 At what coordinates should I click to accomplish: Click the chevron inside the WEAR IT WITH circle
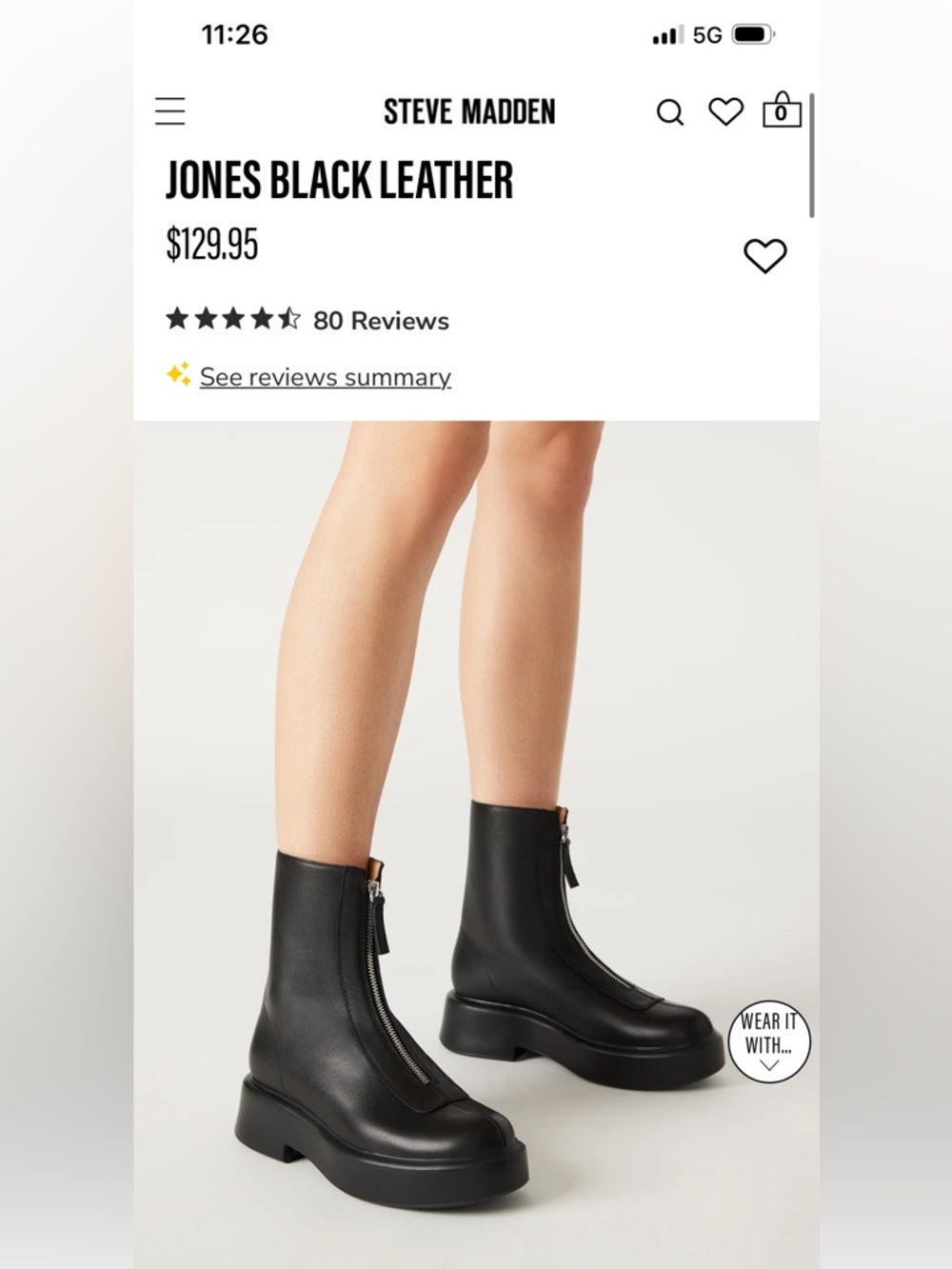[767, 1063]
